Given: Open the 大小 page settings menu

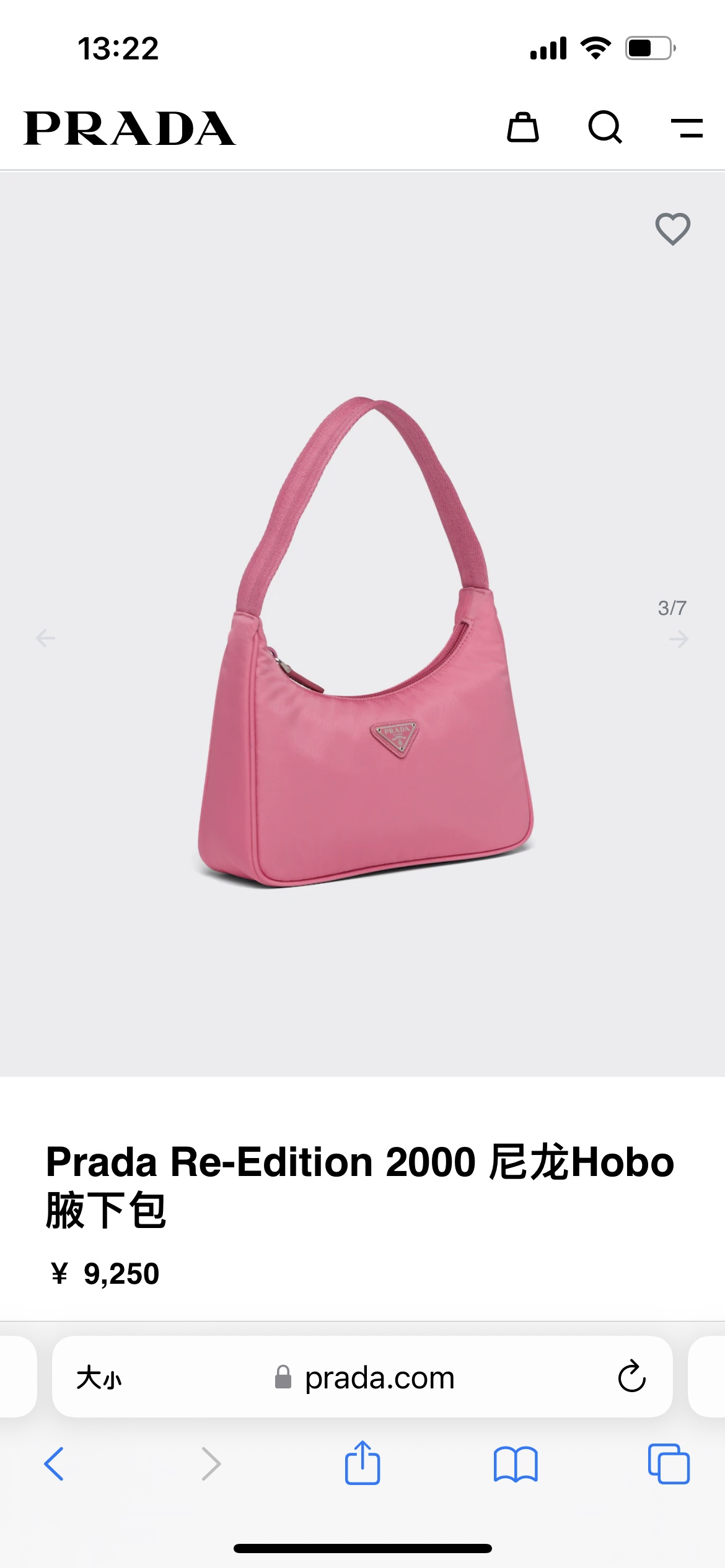Looking at the screenshot, I should [99, 1379].
